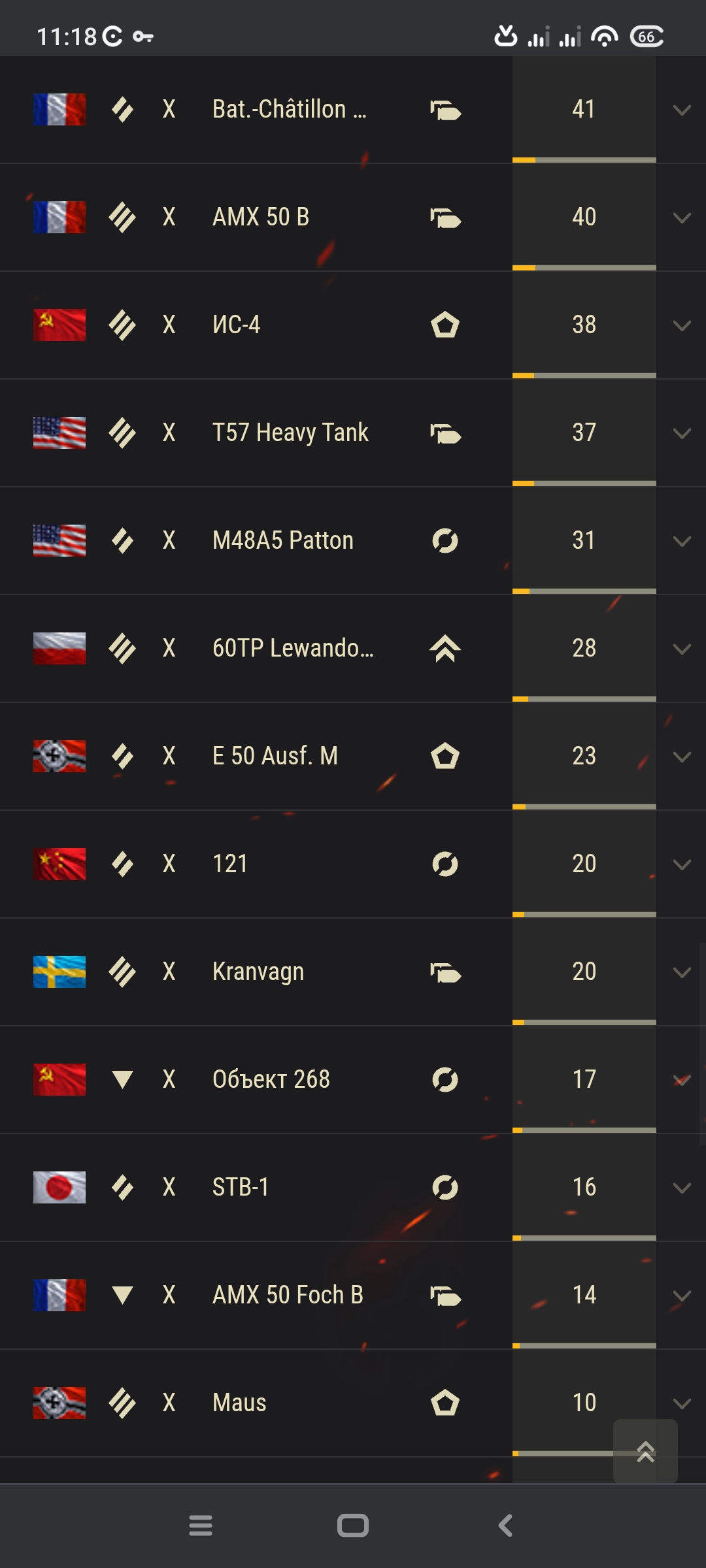Expand the 121 tank row

[682, 864]
